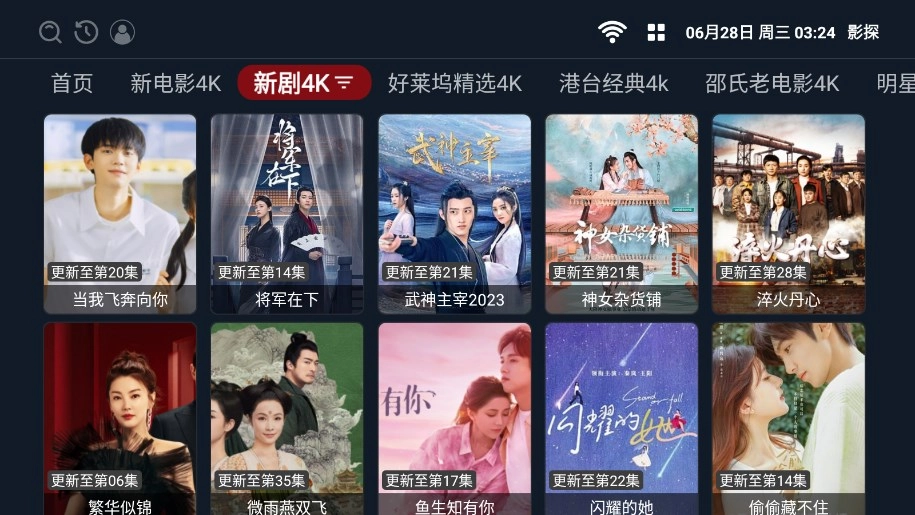Play 武神主宰2023
This screenshot has height=515, width=915.
coord(454,213)
